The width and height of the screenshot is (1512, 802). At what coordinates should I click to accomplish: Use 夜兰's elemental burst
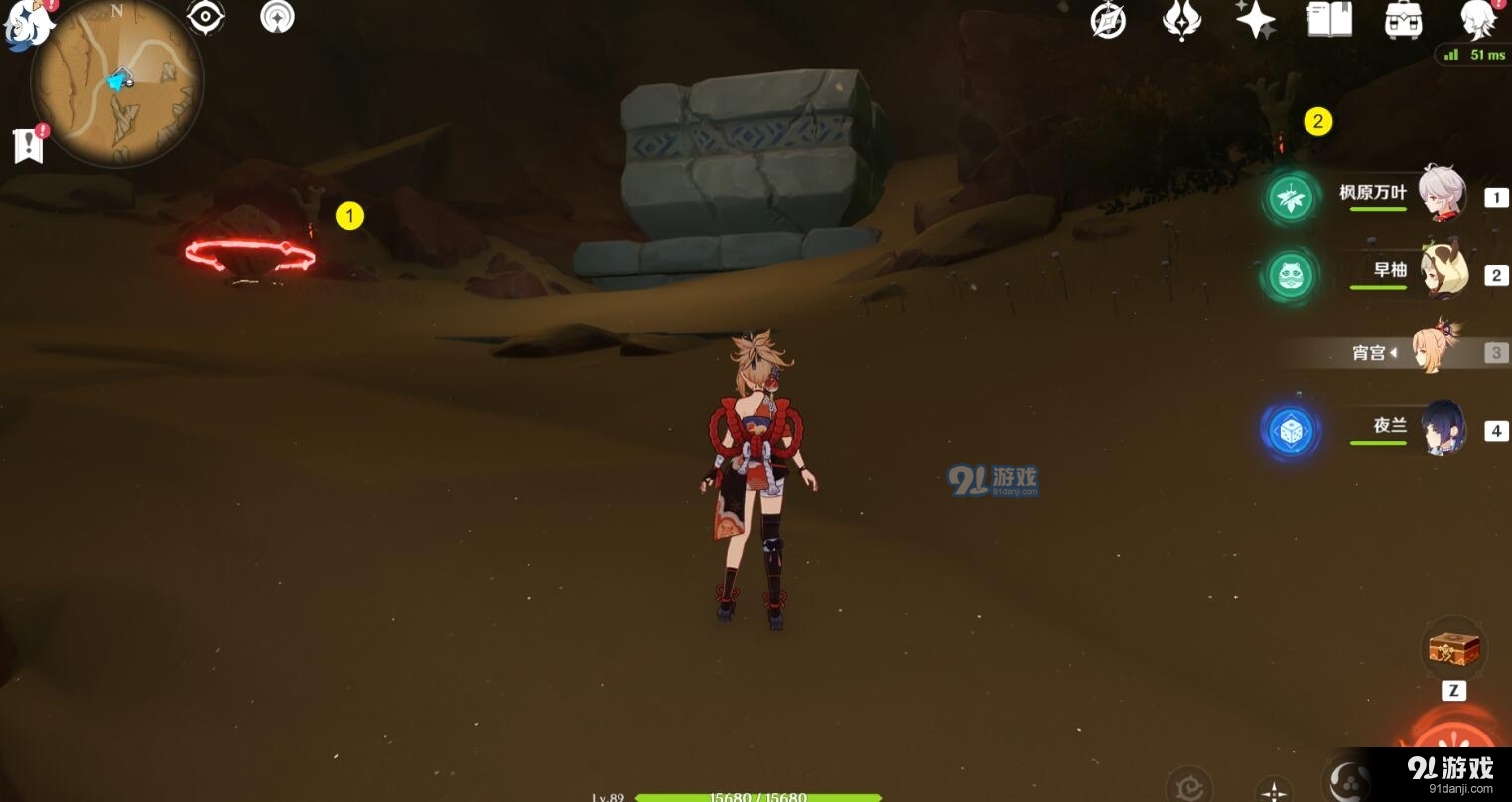point(1291,430)
